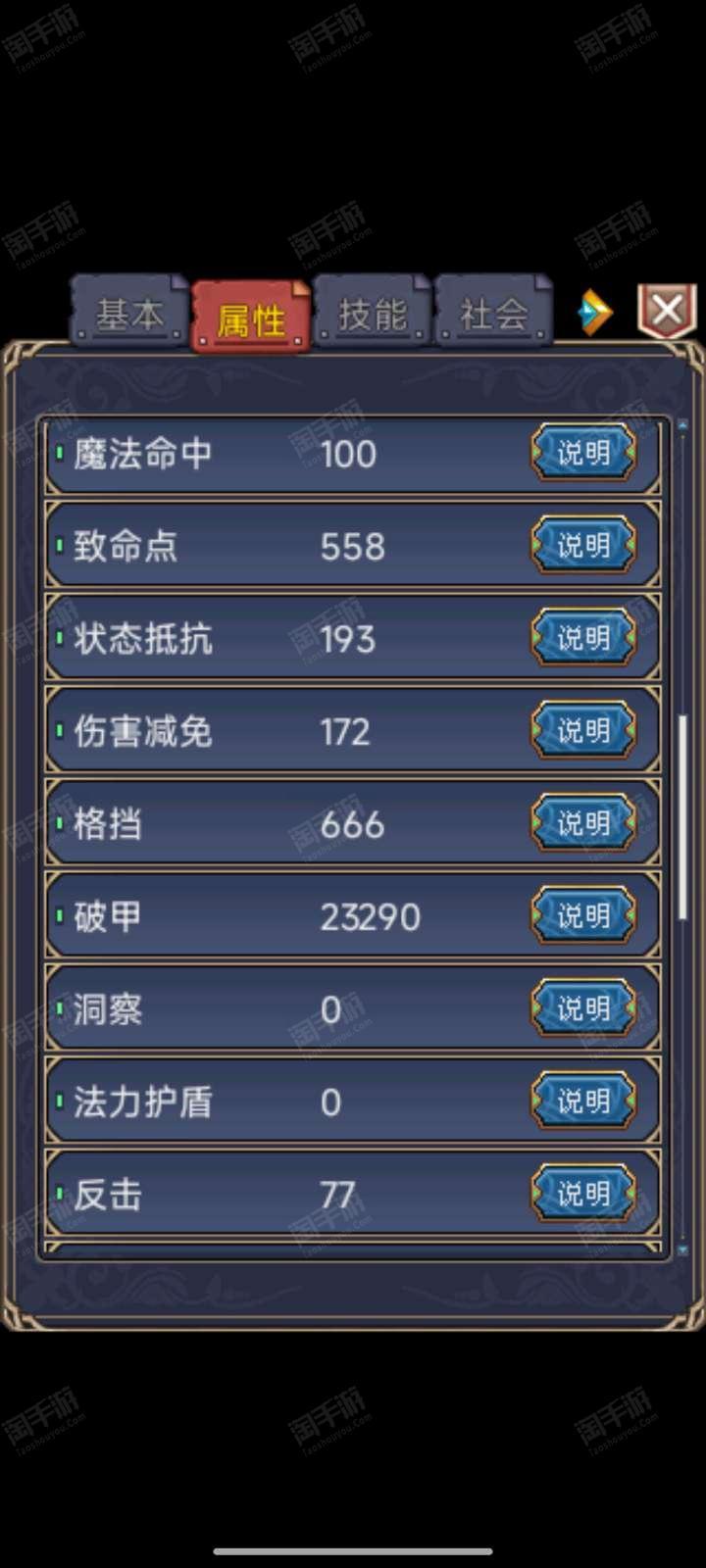The width and height of the screenshot is (706, 1568).
Task: Close the character panel with X
Action: 667,312
